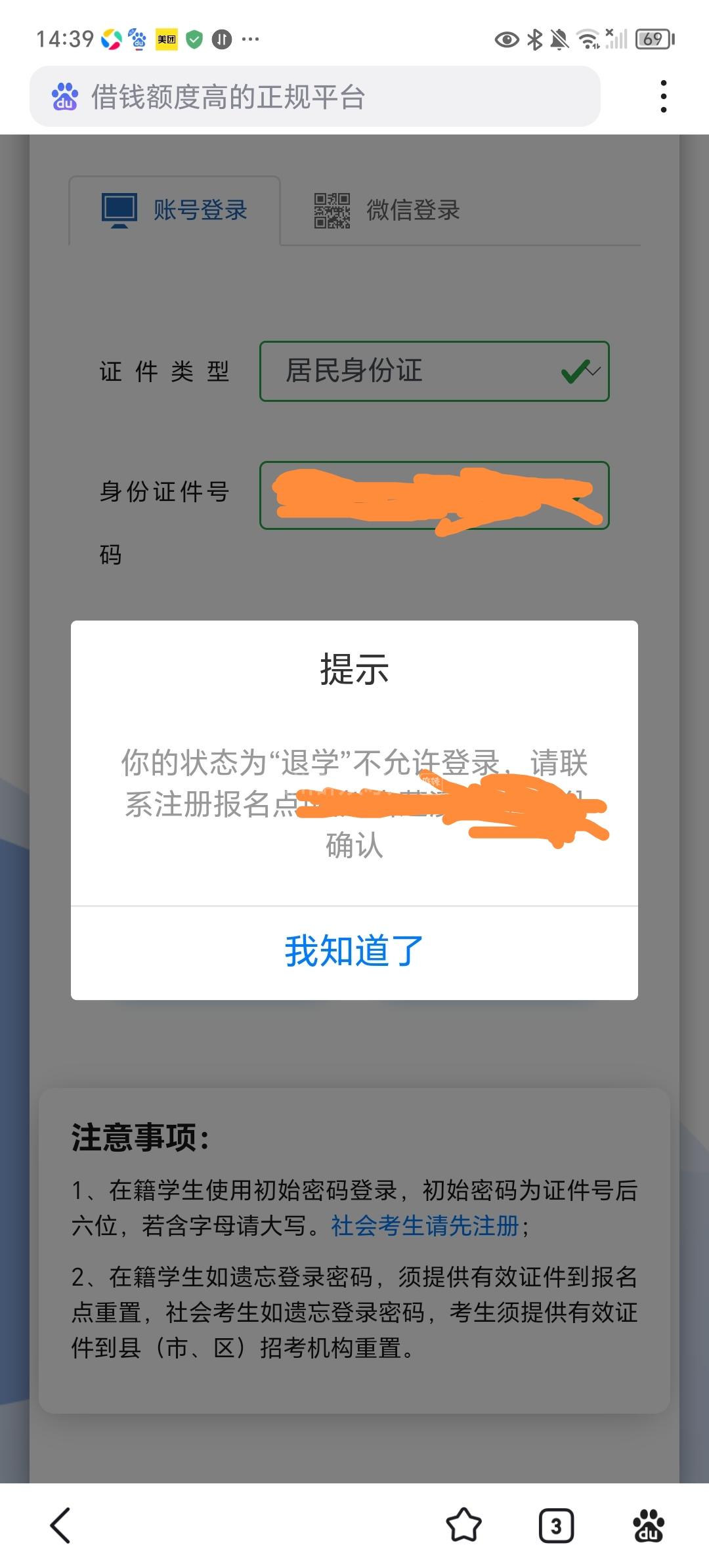709x1568 pixels.
Task: Go back using the bottom arrow
Action: click(60, 1525)
